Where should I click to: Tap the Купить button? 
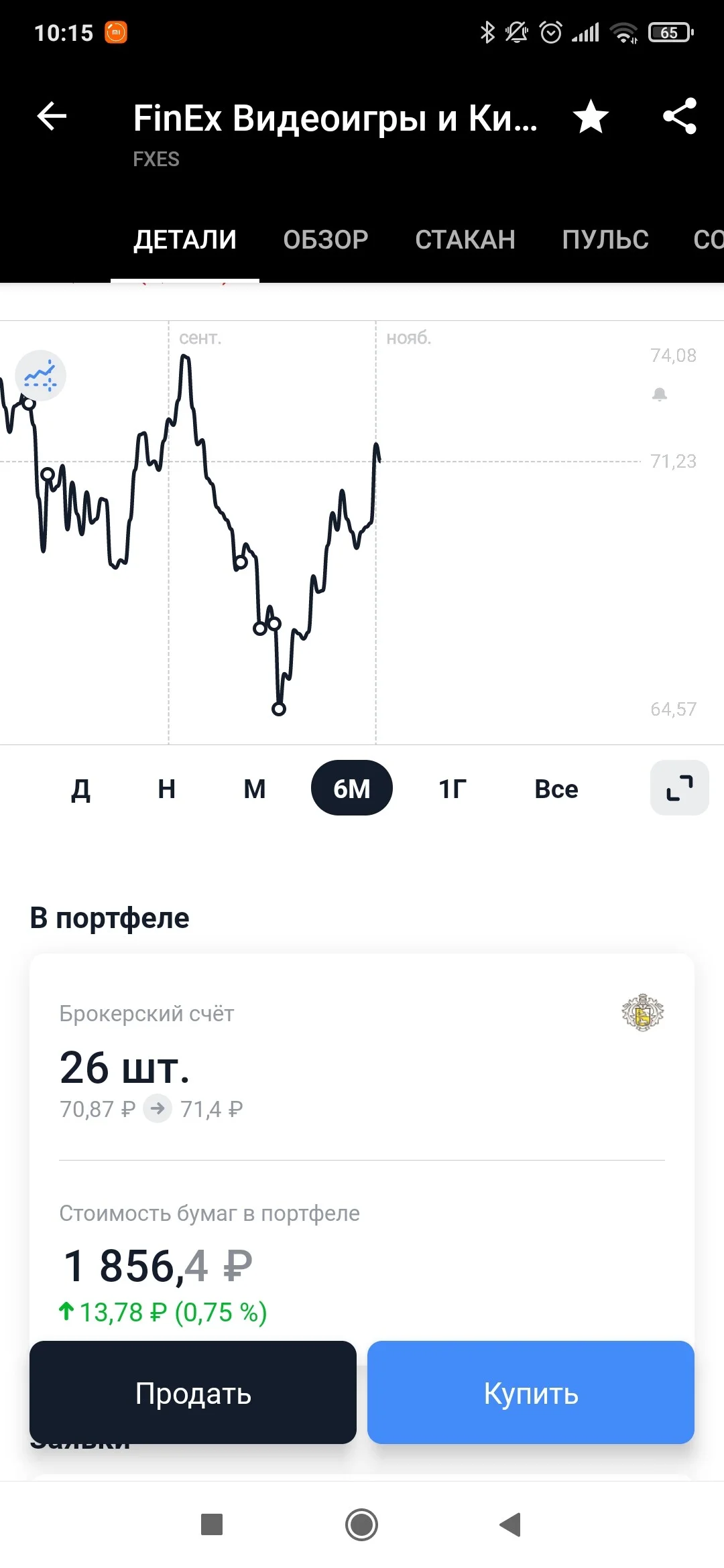(x=531, y=1393)
